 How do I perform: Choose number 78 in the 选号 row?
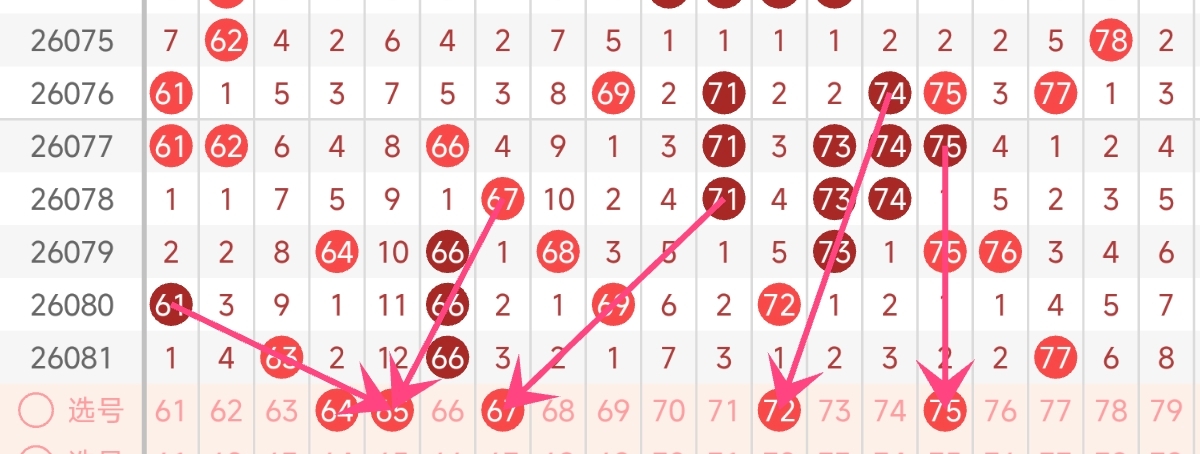[x=1110, y=410]
